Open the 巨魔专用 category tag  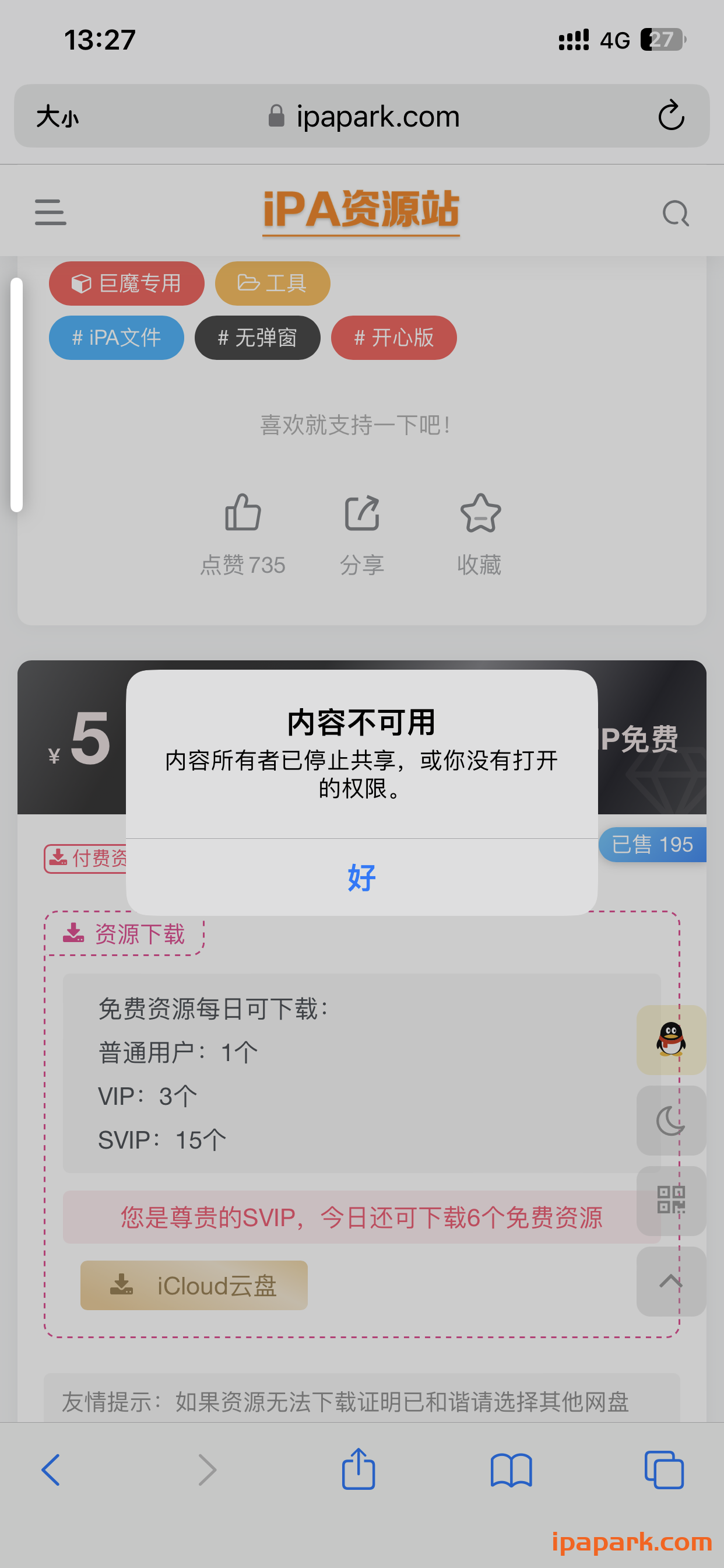(x=126, y=283)
